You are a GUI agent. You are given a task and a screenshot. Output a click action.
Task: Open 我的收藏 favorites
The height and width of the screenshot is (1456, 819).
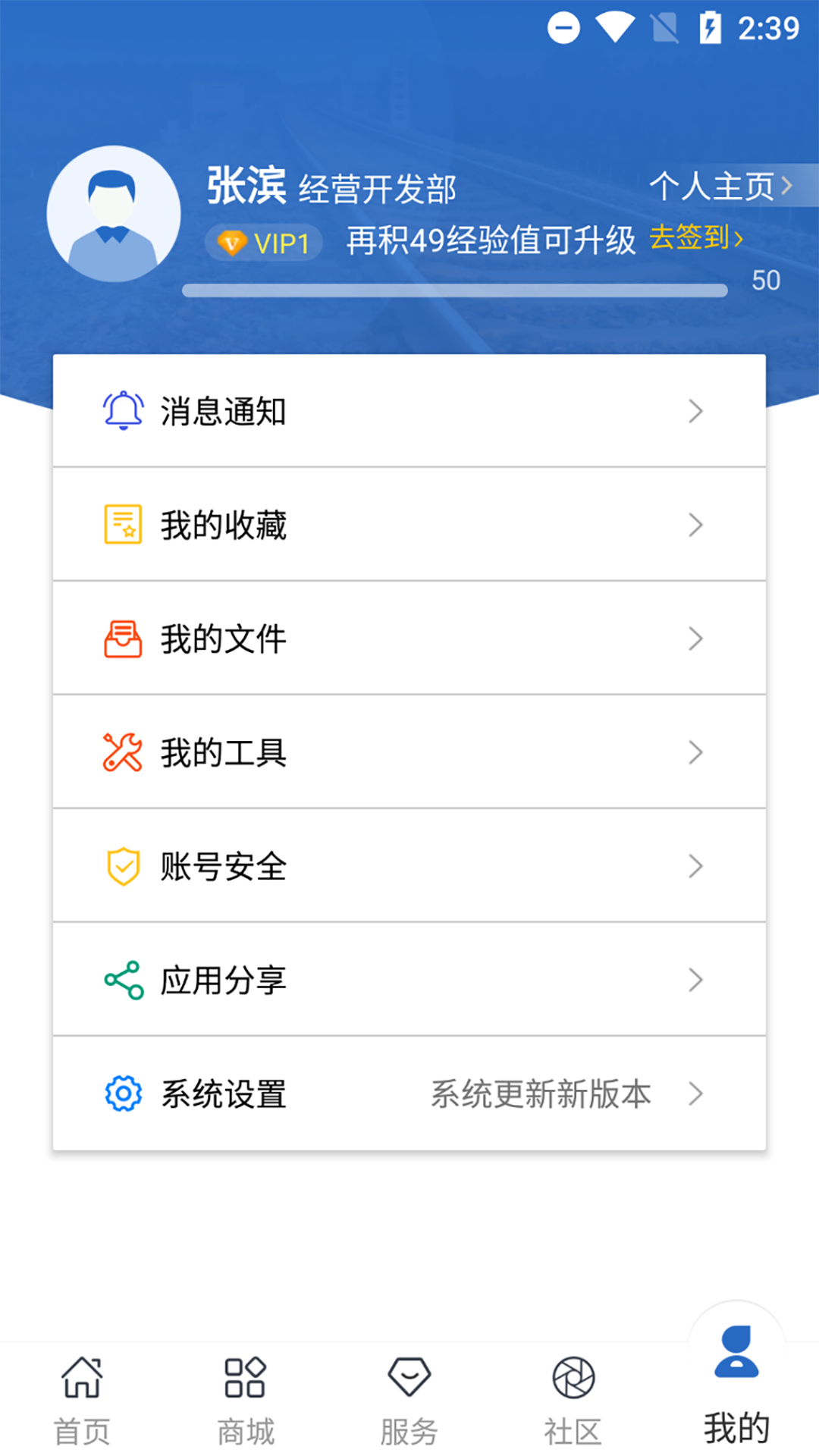click(409, 525)
